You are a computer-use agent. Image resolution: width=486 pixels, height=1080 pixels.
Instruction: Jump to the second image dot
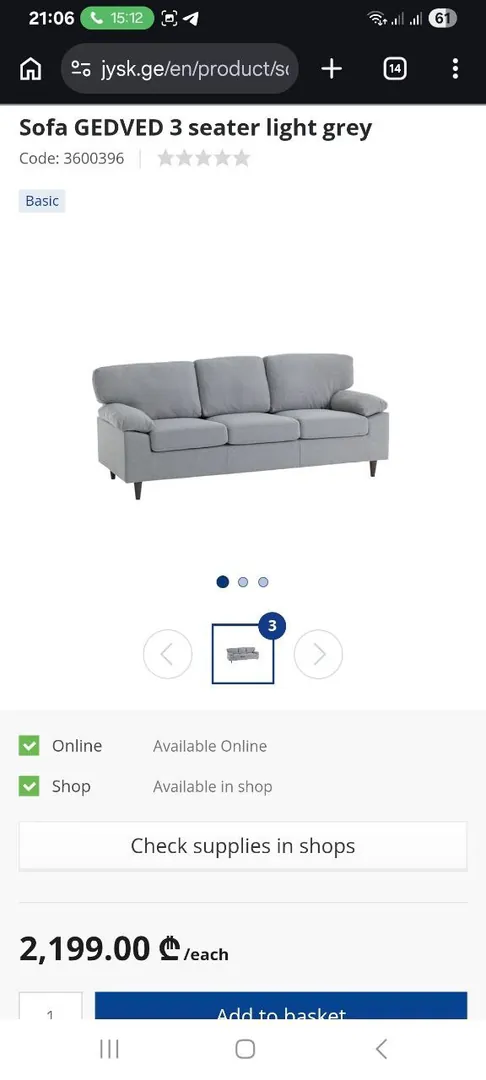click(x=243, y=582)
